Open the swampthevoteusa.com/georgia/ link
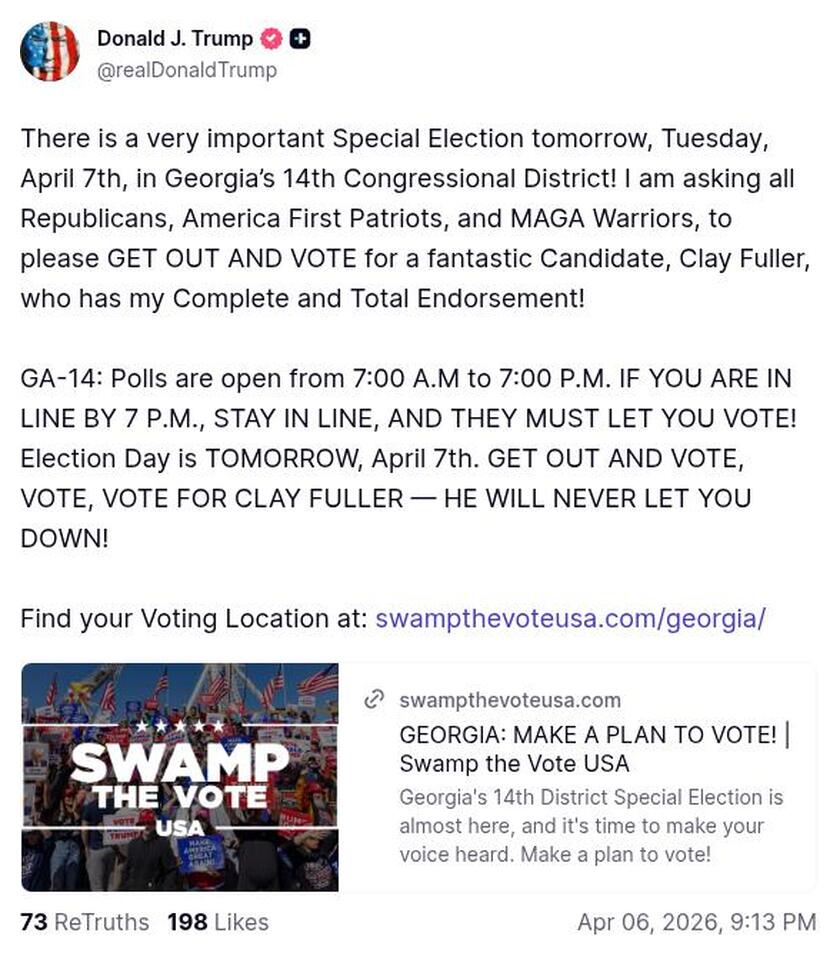This screenshot has width=840, height=956. [x=570, y=618]
